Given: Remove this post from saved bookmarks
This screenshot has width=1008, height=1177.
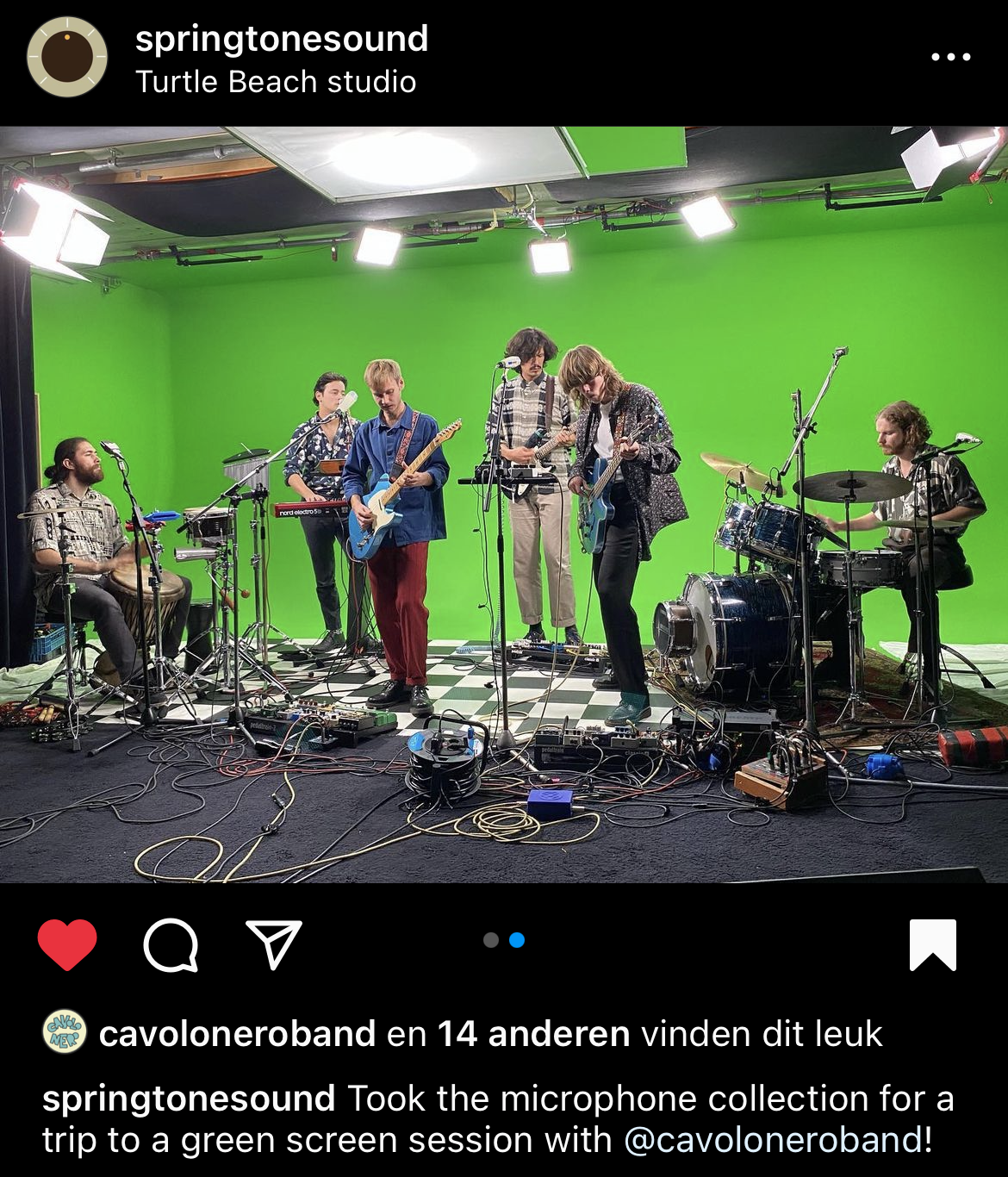Looking at the screenshot, I should click(x=933, y=944).
